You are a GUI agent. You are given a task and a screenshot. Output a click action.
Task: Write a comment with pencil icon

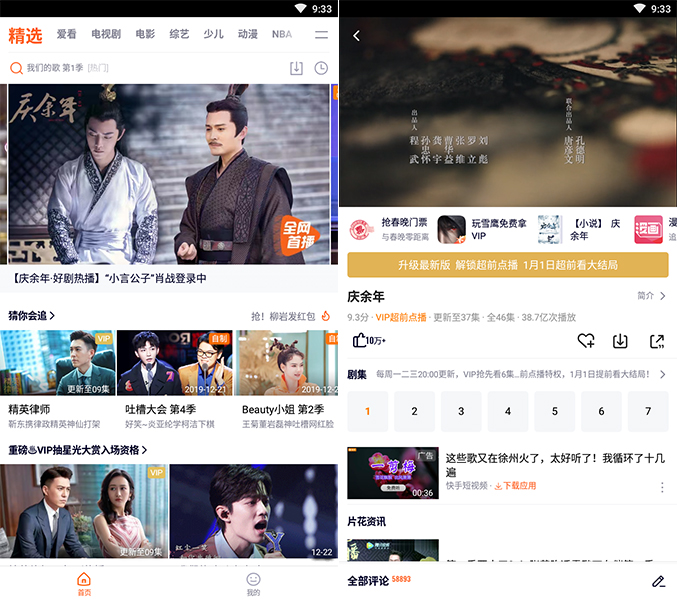(658, 581)
